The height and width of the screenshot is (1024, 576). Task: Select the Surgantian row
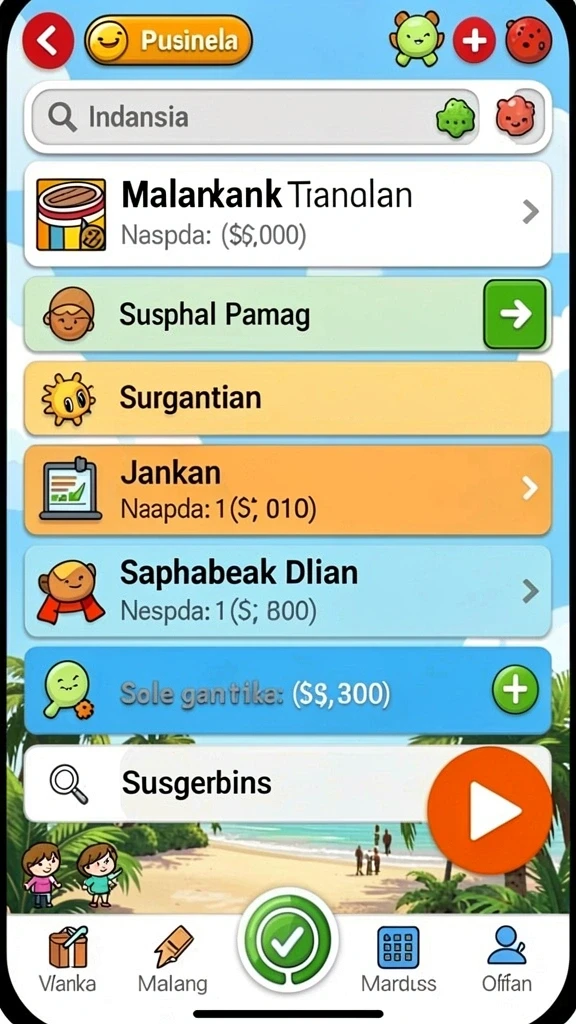288,398
